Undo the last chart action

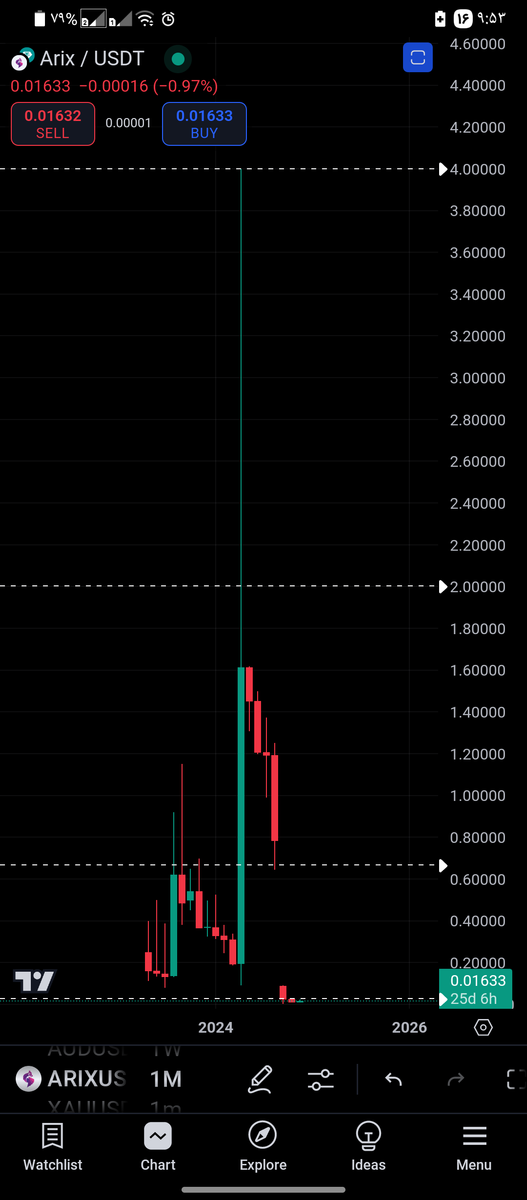point(394,1079)
